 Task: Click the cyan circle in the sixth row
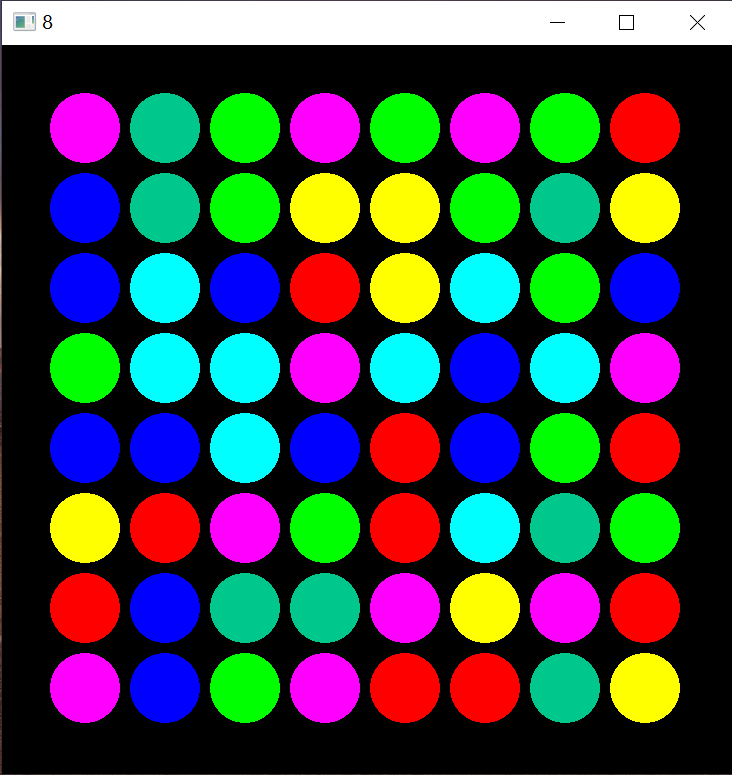click(x=485, y=528)
